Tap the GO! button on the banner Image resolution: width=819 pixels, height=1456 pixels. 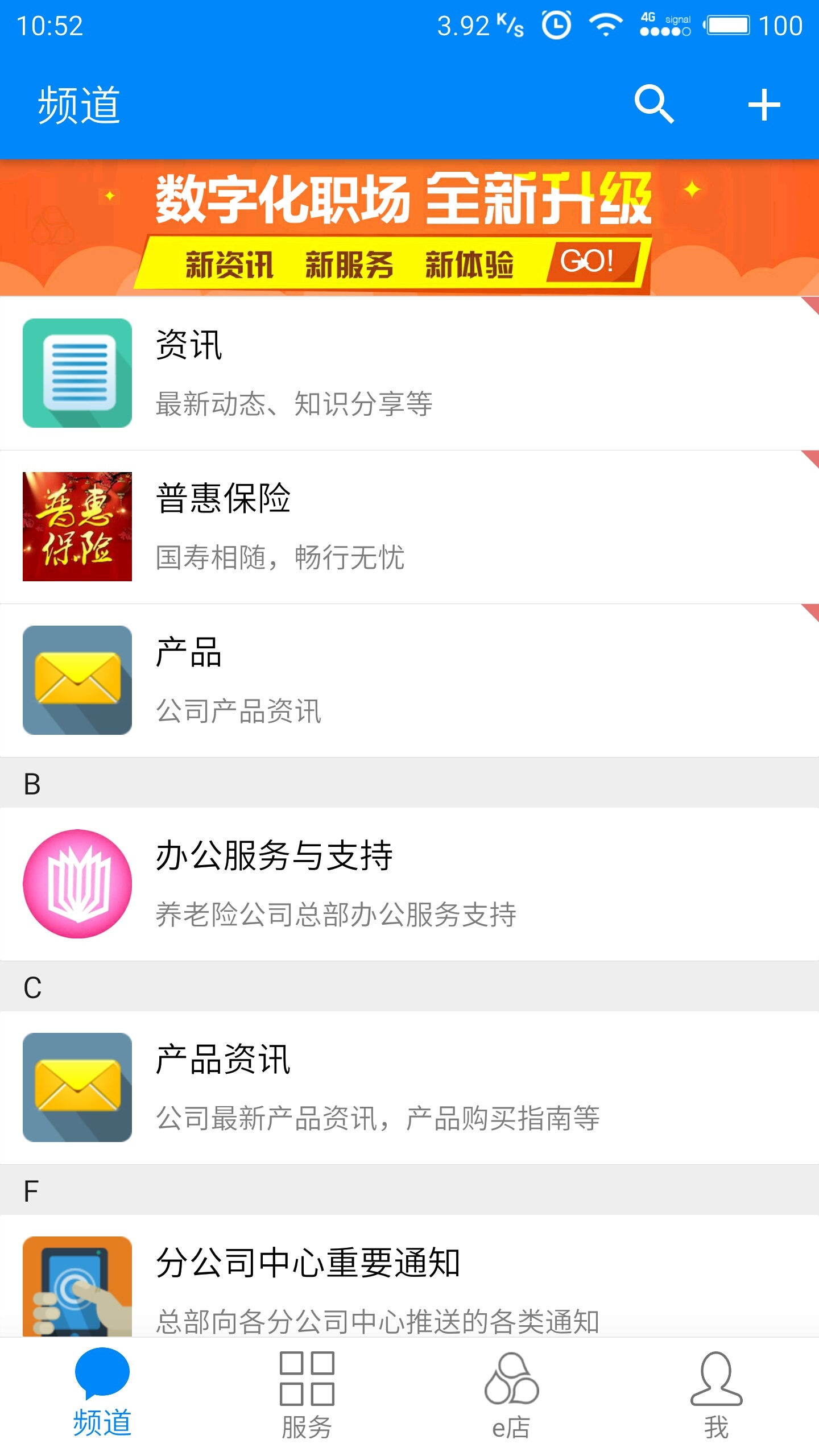pyautogui.click(x=589, y=262)
